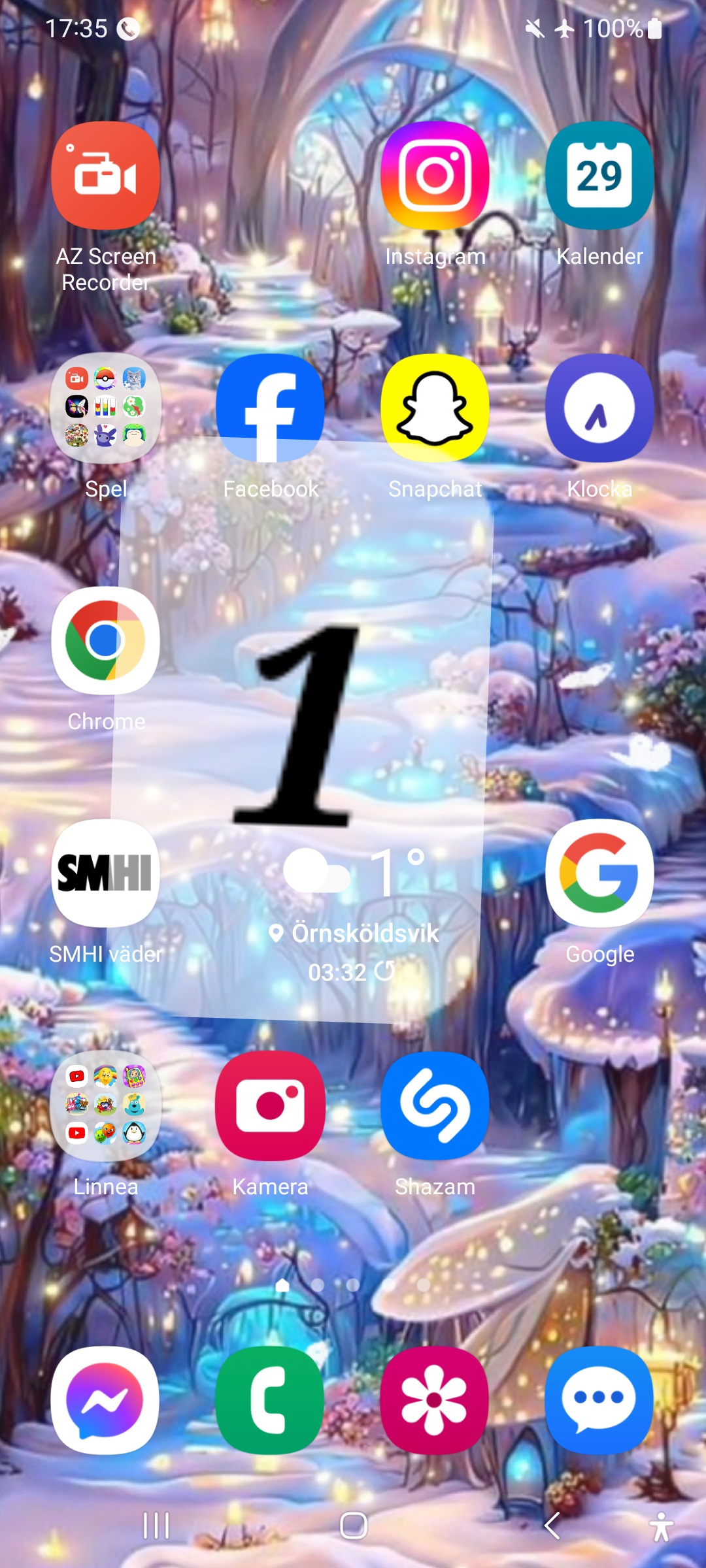Viewport: 706px width, 1568px height.
Task: Show recent apps
Action: pyautogui.click(x=156, y=1526)
